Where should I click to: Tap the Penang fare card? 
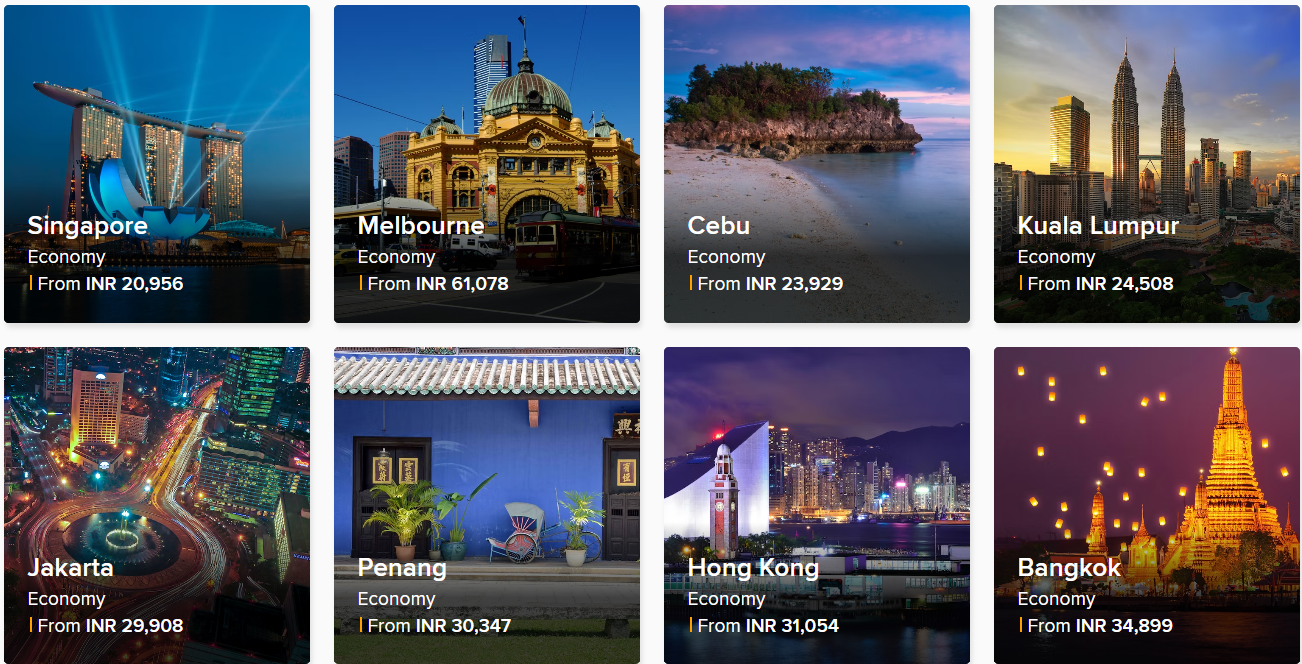487,505
